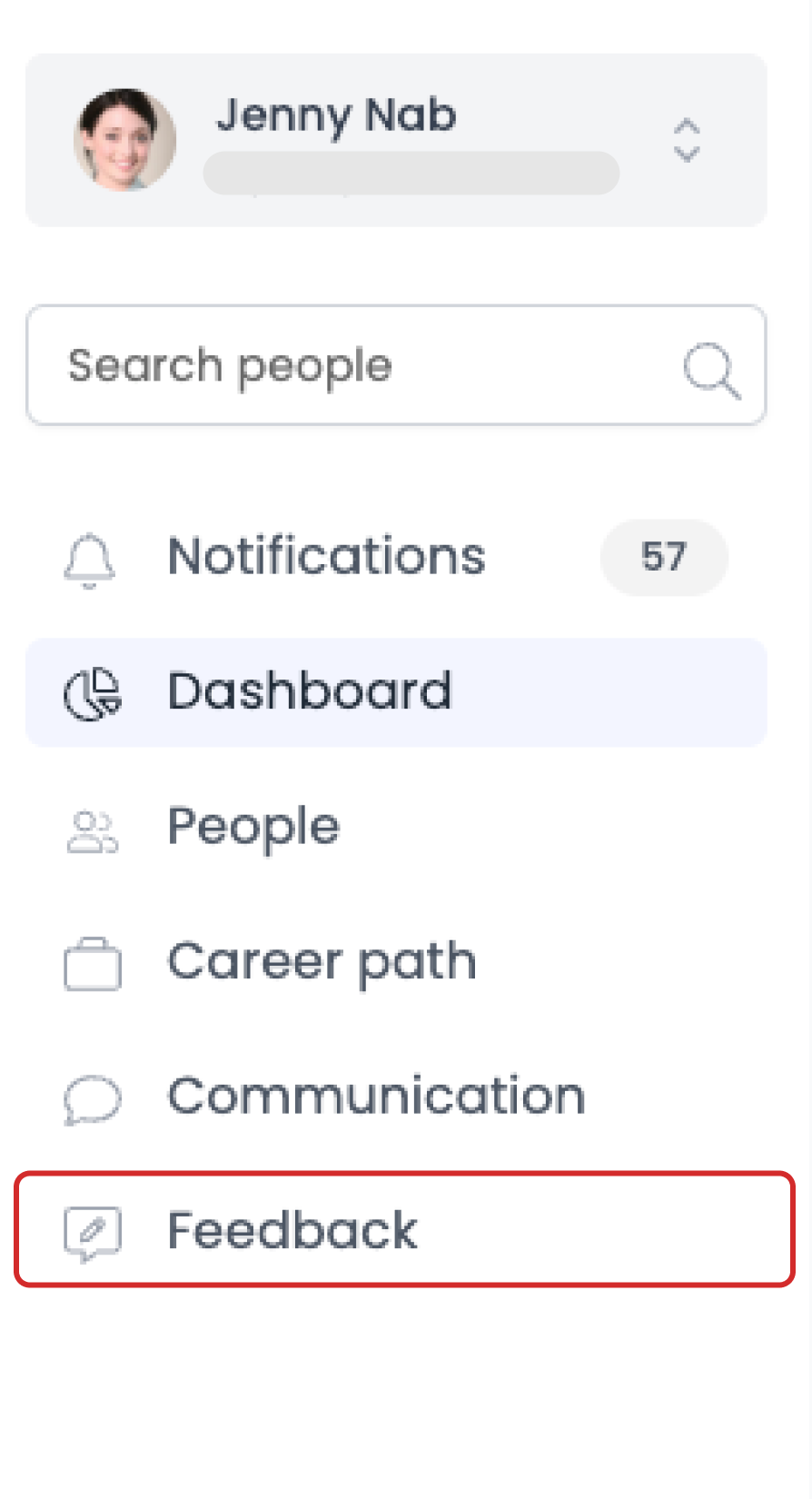The width and height of the screenshot is (812, 1499).
Task: Go to the Dashboard section
Action: pyautogui.click(x=396, y=692)
